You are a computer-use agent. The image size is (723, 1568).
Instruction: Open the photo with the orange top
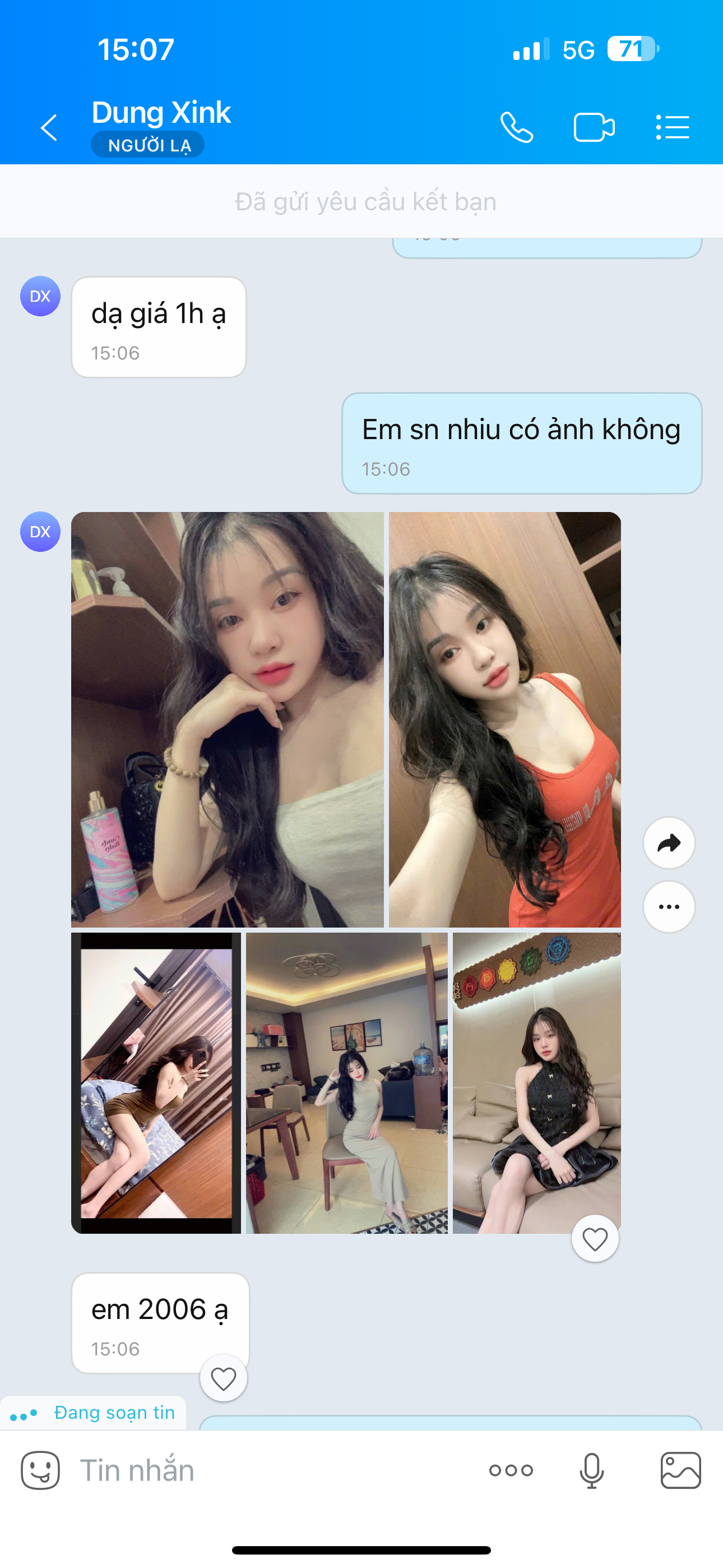(504, 720)
